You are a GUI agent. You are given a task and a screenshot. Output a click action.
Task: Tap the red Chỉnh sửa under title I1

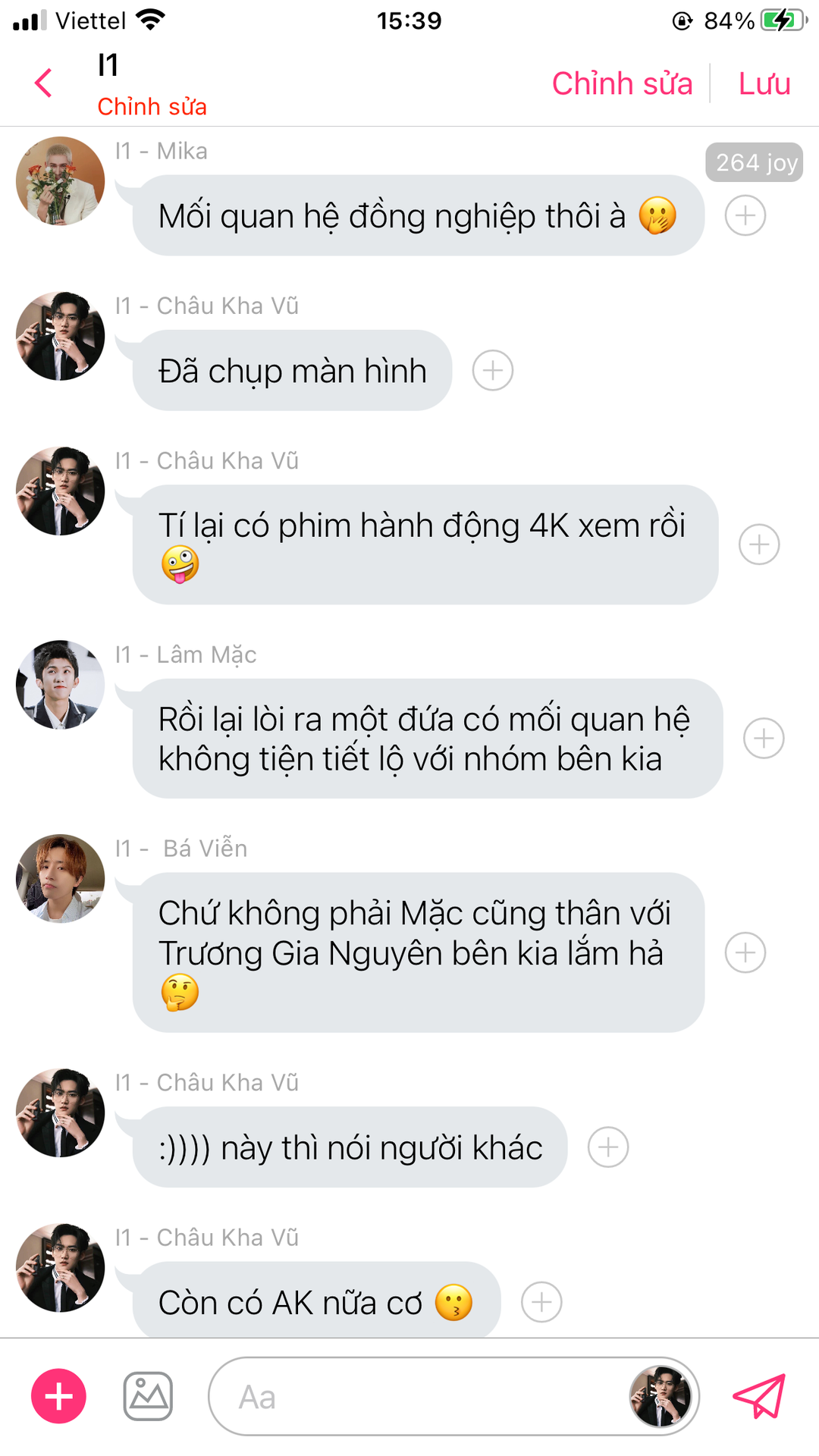coord(152,107)
